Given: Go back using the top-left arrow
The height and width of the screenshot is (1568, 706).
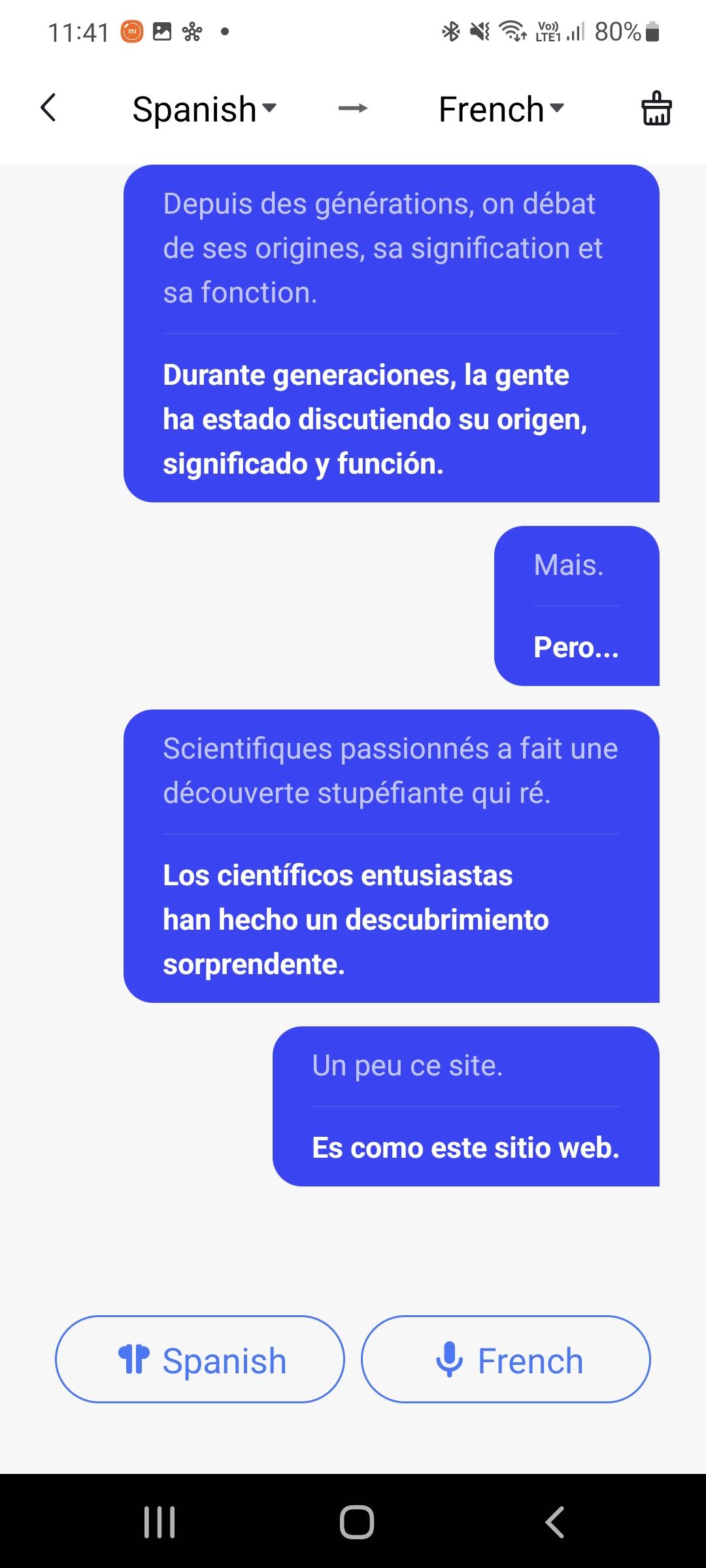Looking at the screenshot, I should [48, 108].
